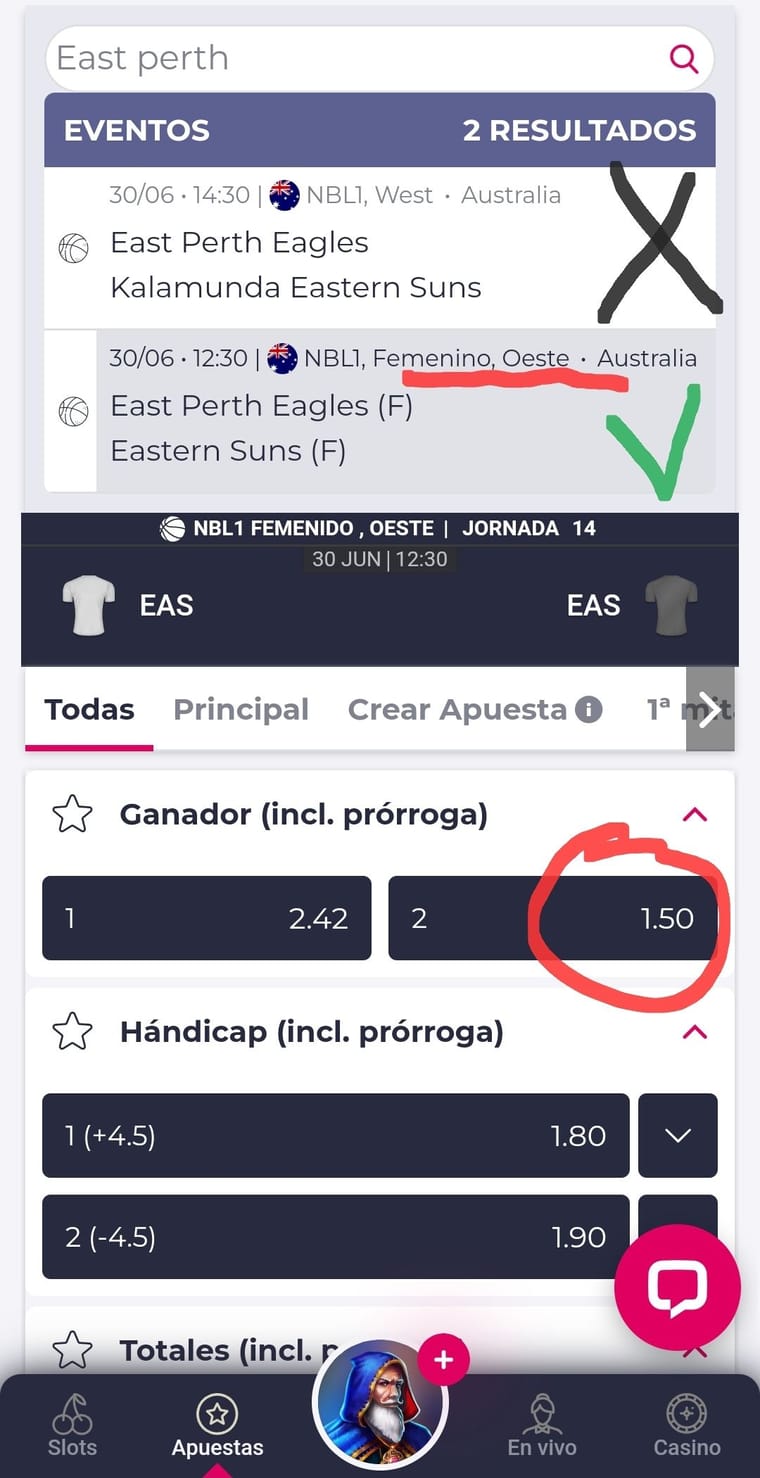Screen dimensions: 760x1478
Task: Show more market tabs with arrow
Action: [x=710, y=710]
